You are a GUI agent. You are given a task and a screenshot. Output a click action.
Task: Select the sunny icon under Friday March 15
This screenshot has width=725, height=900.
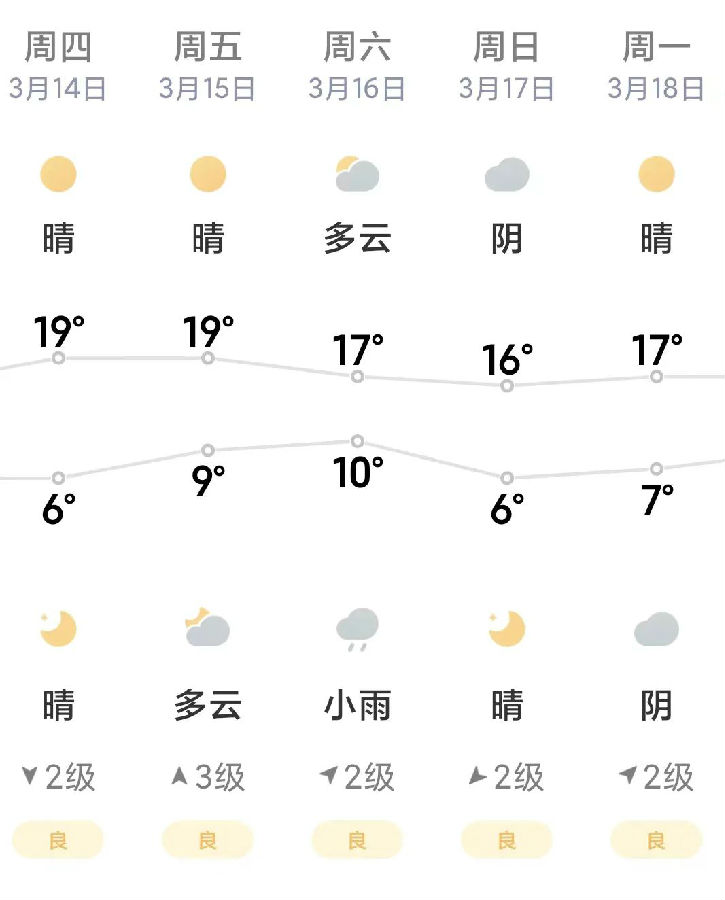tap(207, 174)
